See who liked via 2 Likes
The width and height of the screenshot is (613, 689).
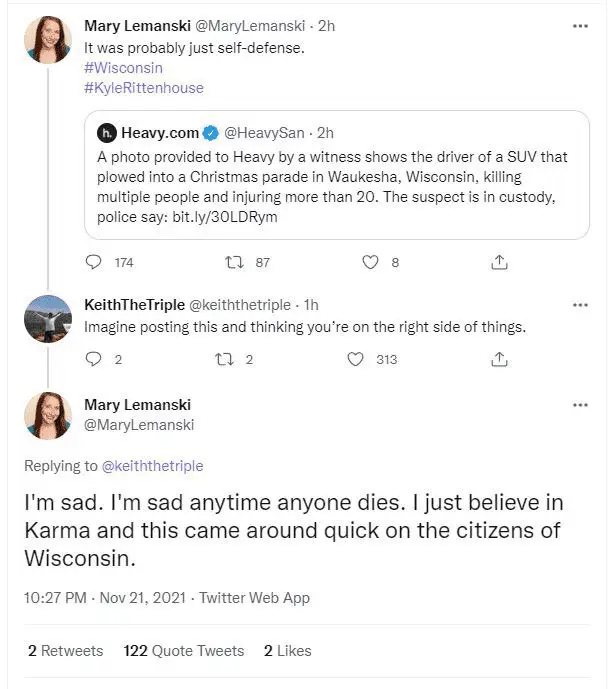[x=288, y=651]
